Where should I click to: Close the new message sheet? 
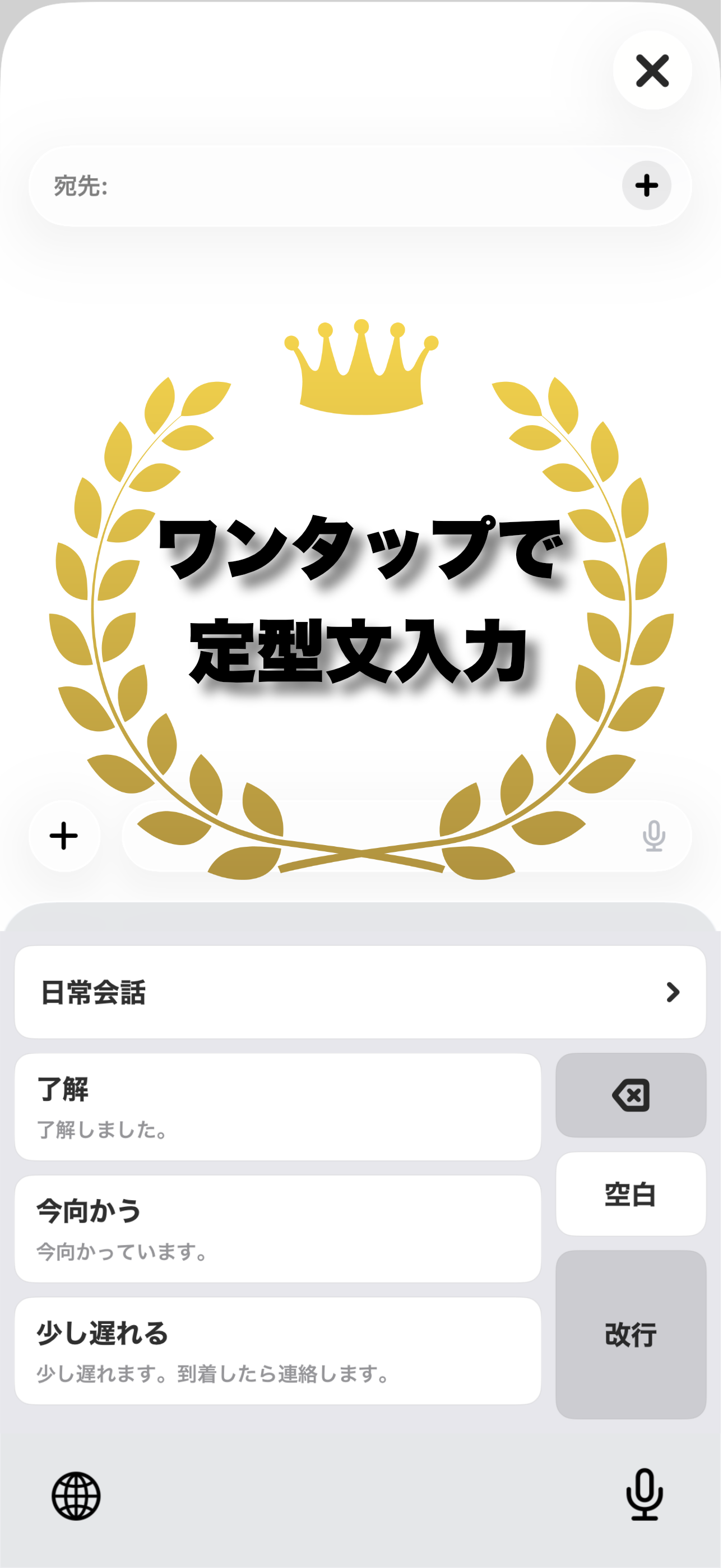point(652,71)
